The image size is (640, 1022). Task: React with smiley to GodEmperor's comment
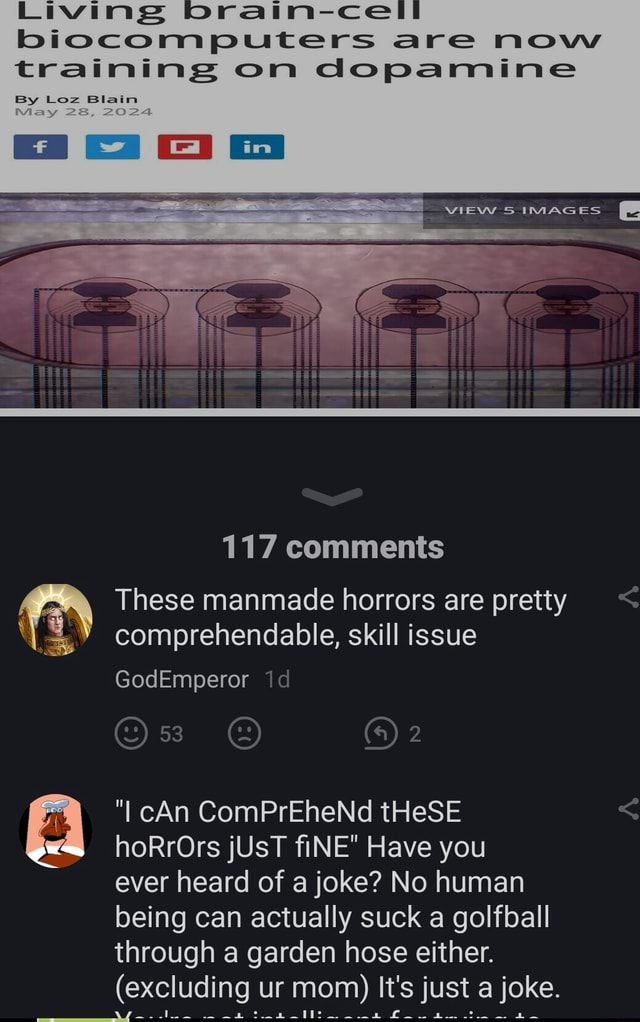(x=130, y=734)
